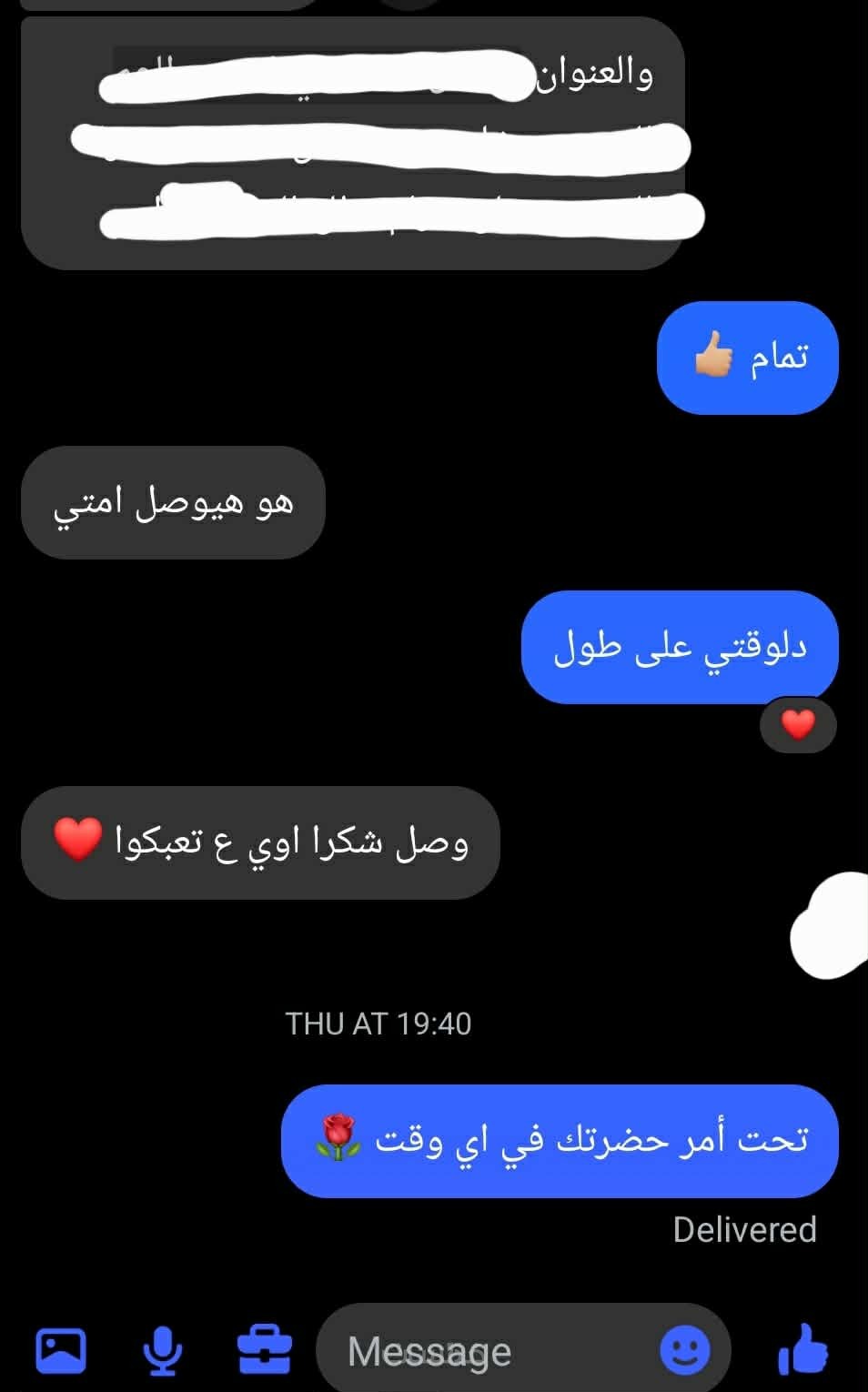
Task: Open the emoji picker smiley
Action: (685, 1350)
